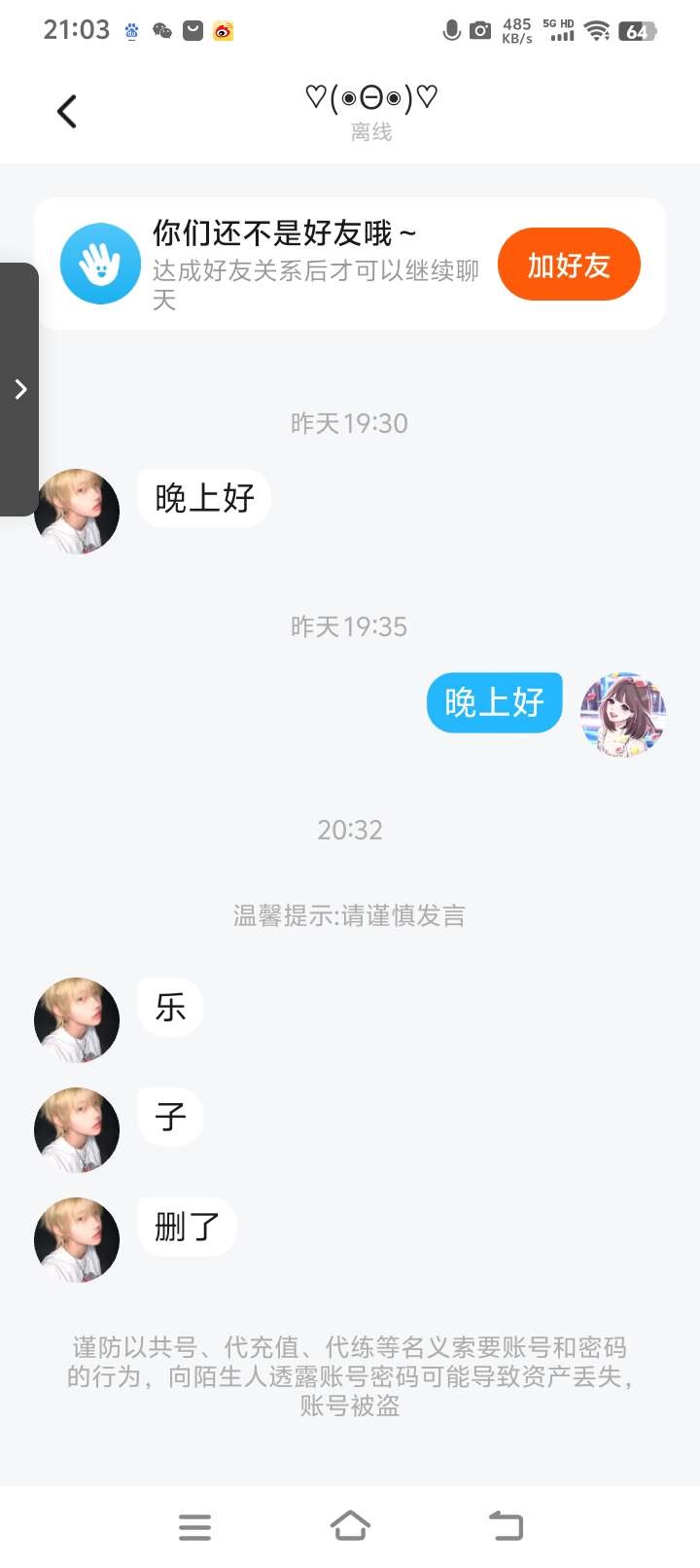Go to the home screen

[x=350, y=1526]
